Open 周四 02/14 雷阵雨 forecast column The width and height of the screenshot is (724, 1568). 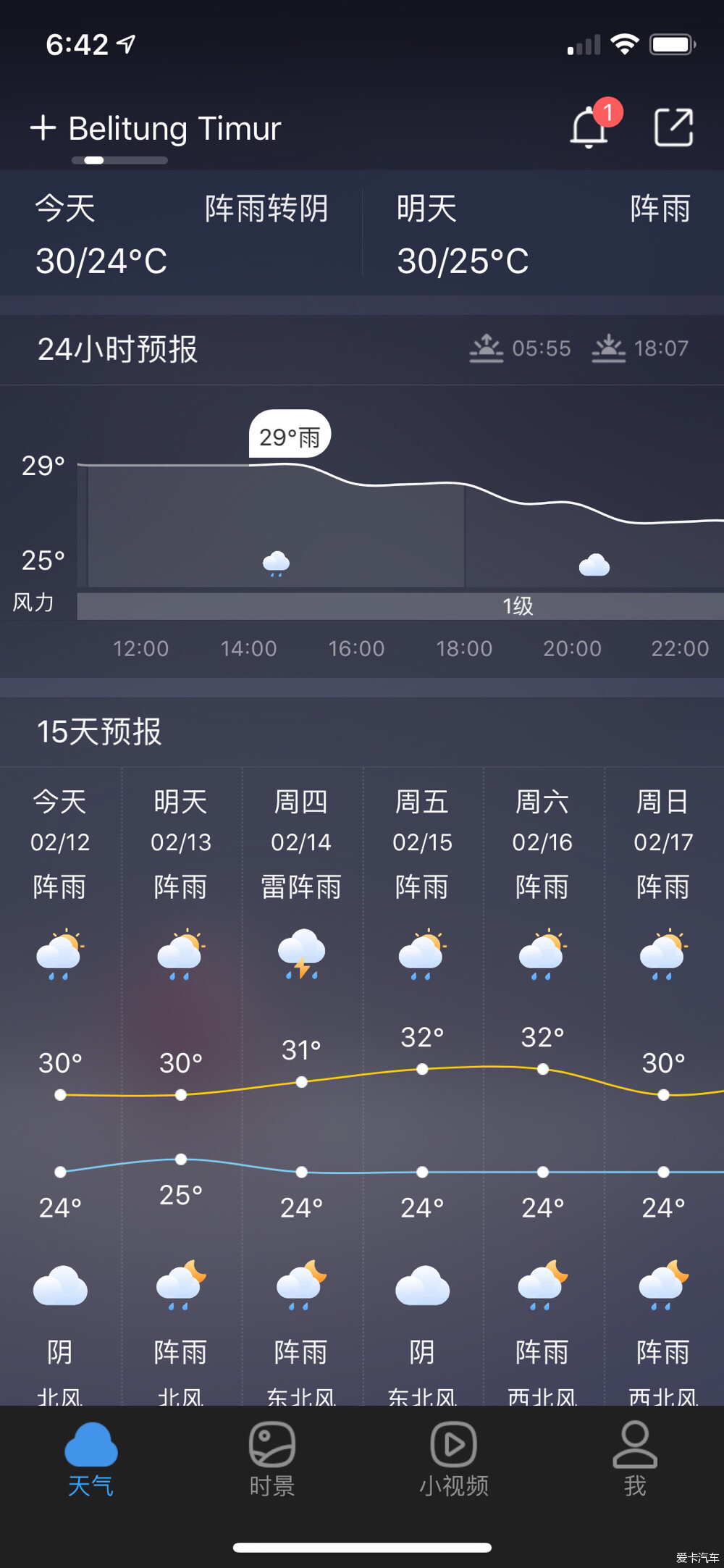pos(301,1086)
